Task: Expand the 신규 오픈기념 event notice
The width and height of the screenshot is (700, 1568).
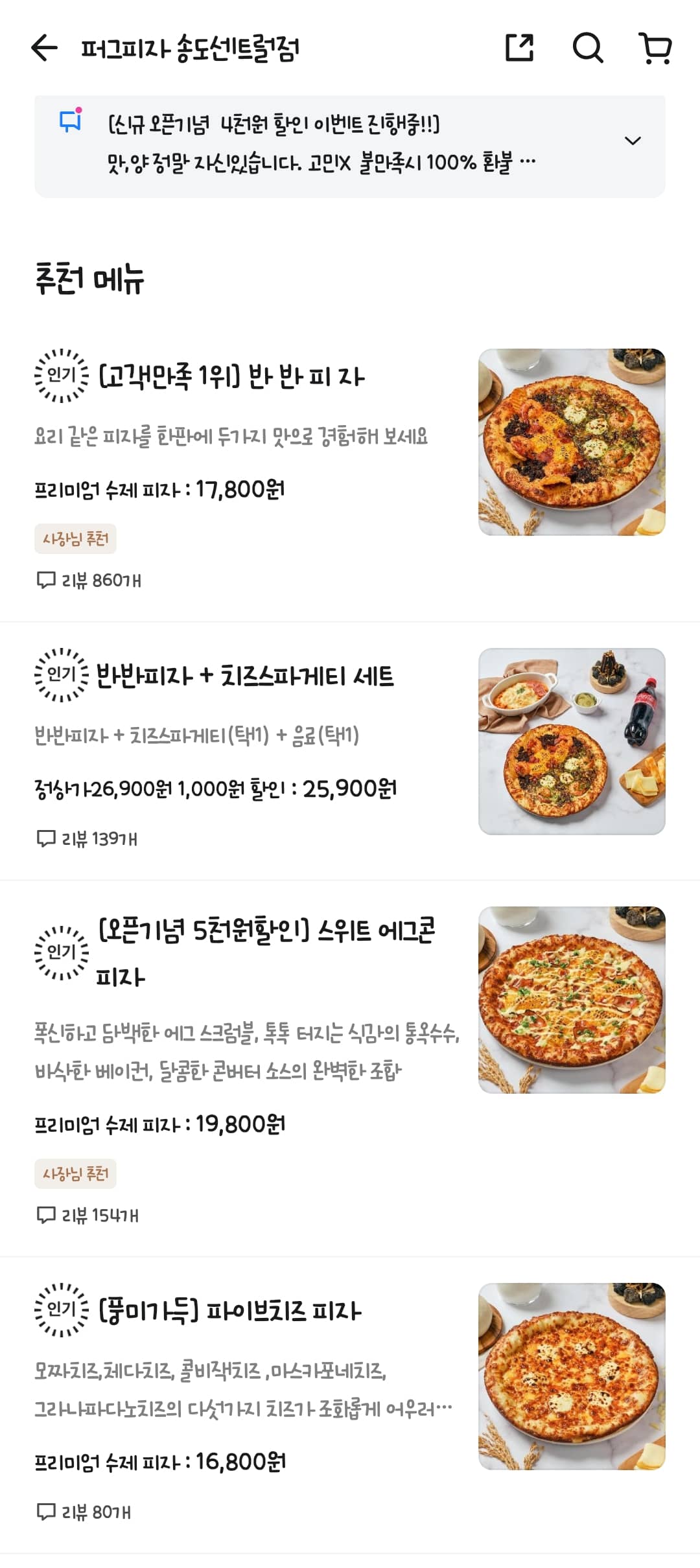Action: click(x=632, y=141)
